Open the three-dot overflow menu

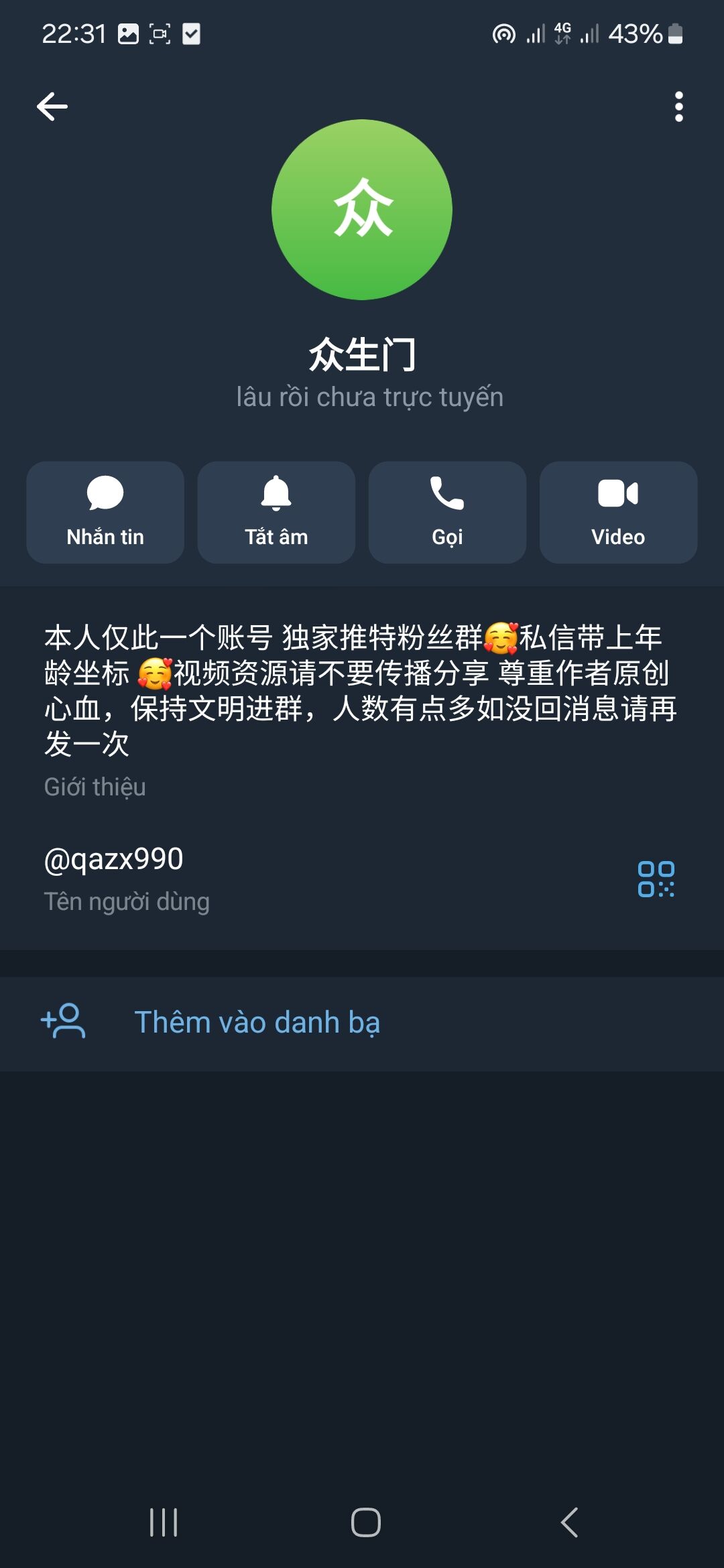678,107
